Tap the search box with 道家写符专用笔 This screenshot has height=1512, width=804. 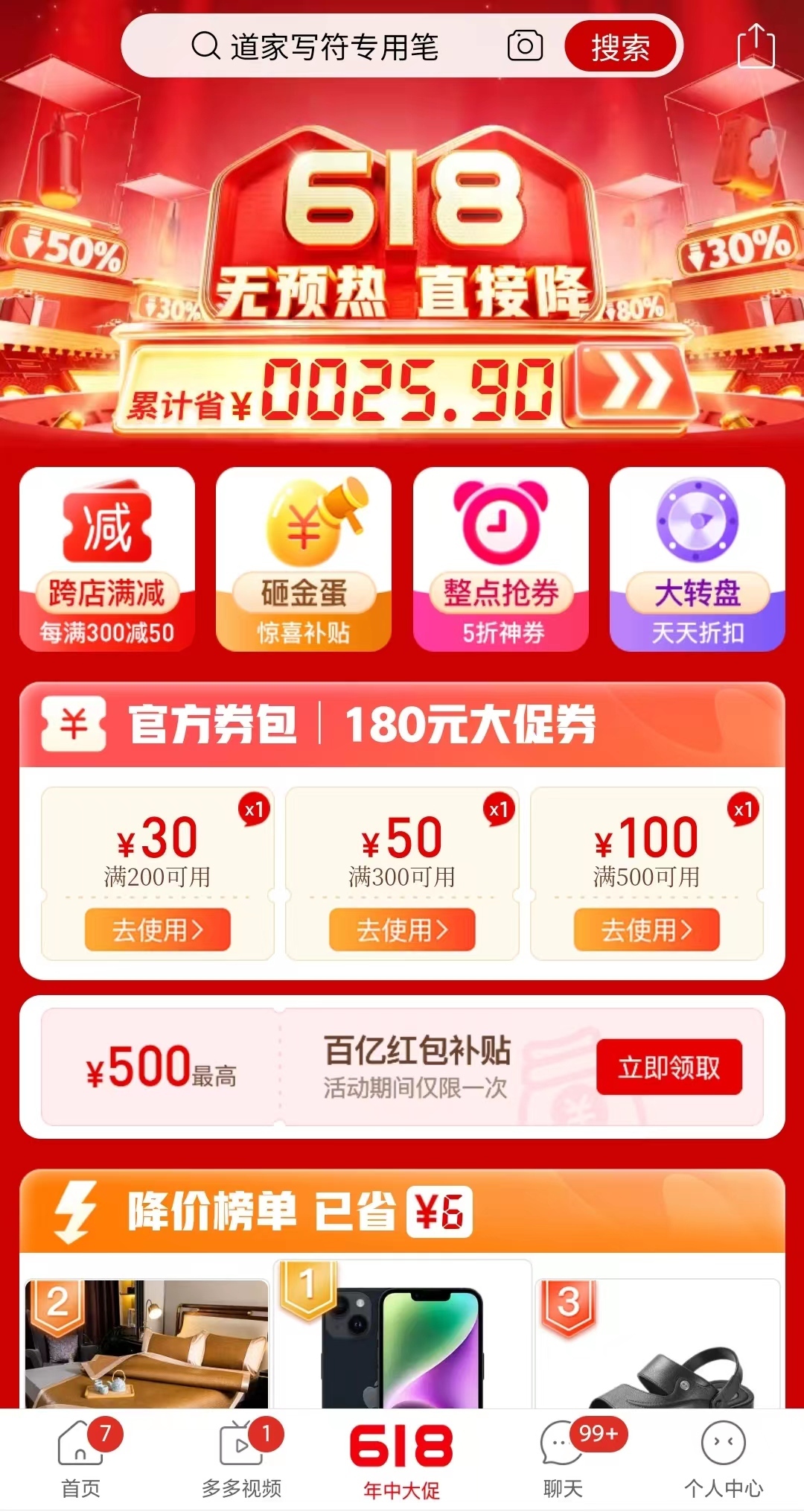click(x=335, y=47)
